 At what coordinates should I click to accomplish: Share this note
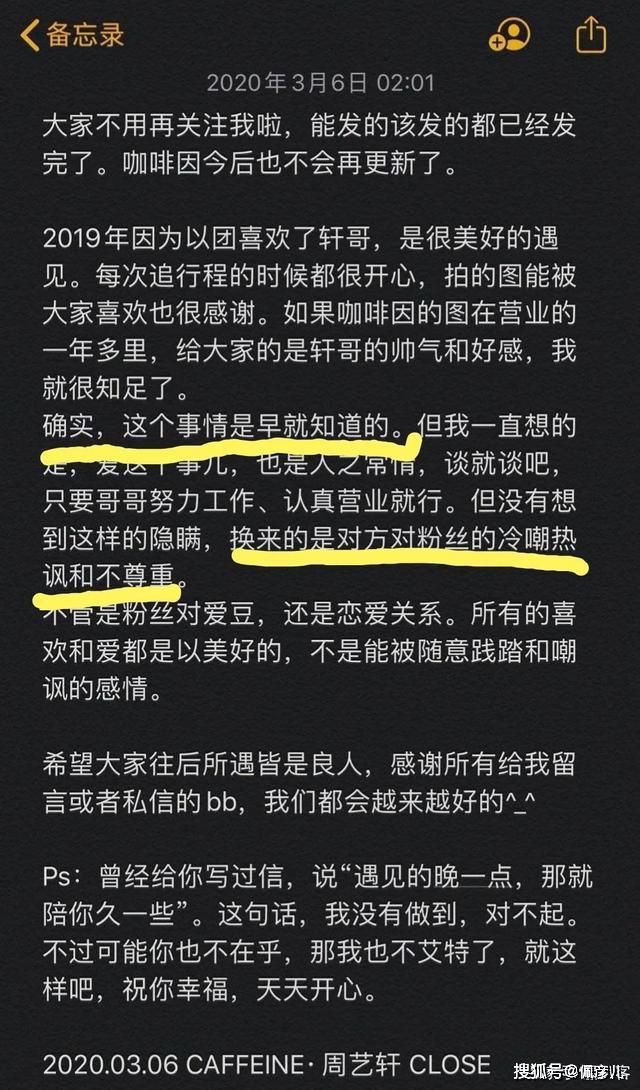[592, 35]
